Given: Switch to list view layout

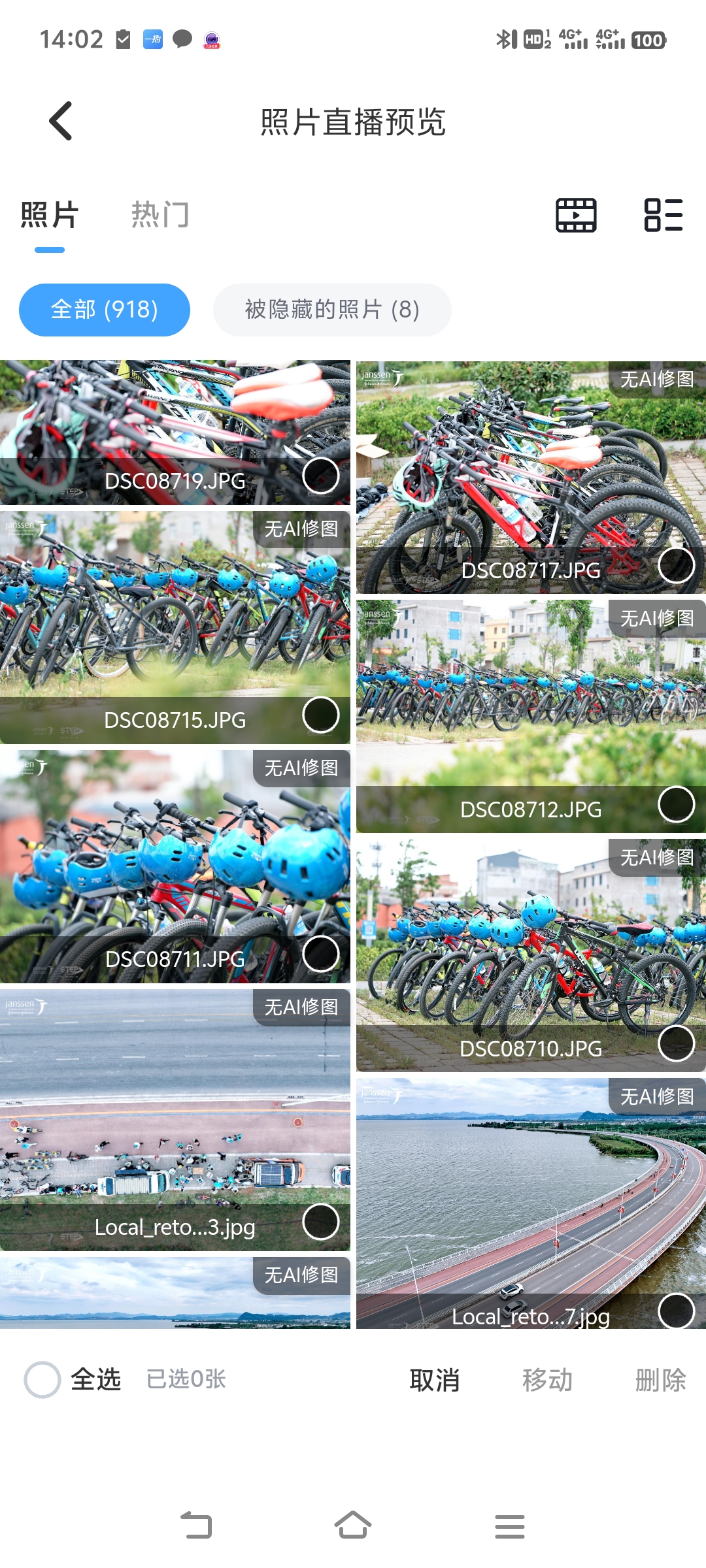Looking at the screenshot, I should click(663, 215).
